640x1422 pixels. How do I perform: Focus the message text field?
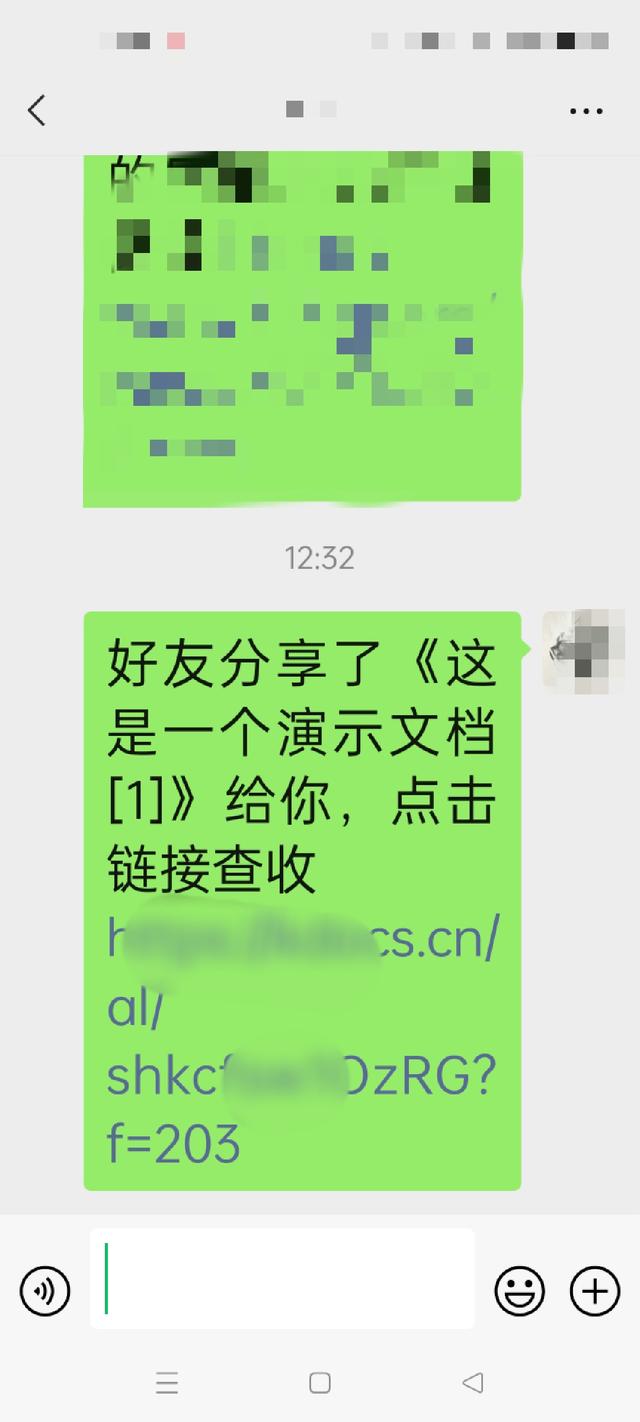282,1278
